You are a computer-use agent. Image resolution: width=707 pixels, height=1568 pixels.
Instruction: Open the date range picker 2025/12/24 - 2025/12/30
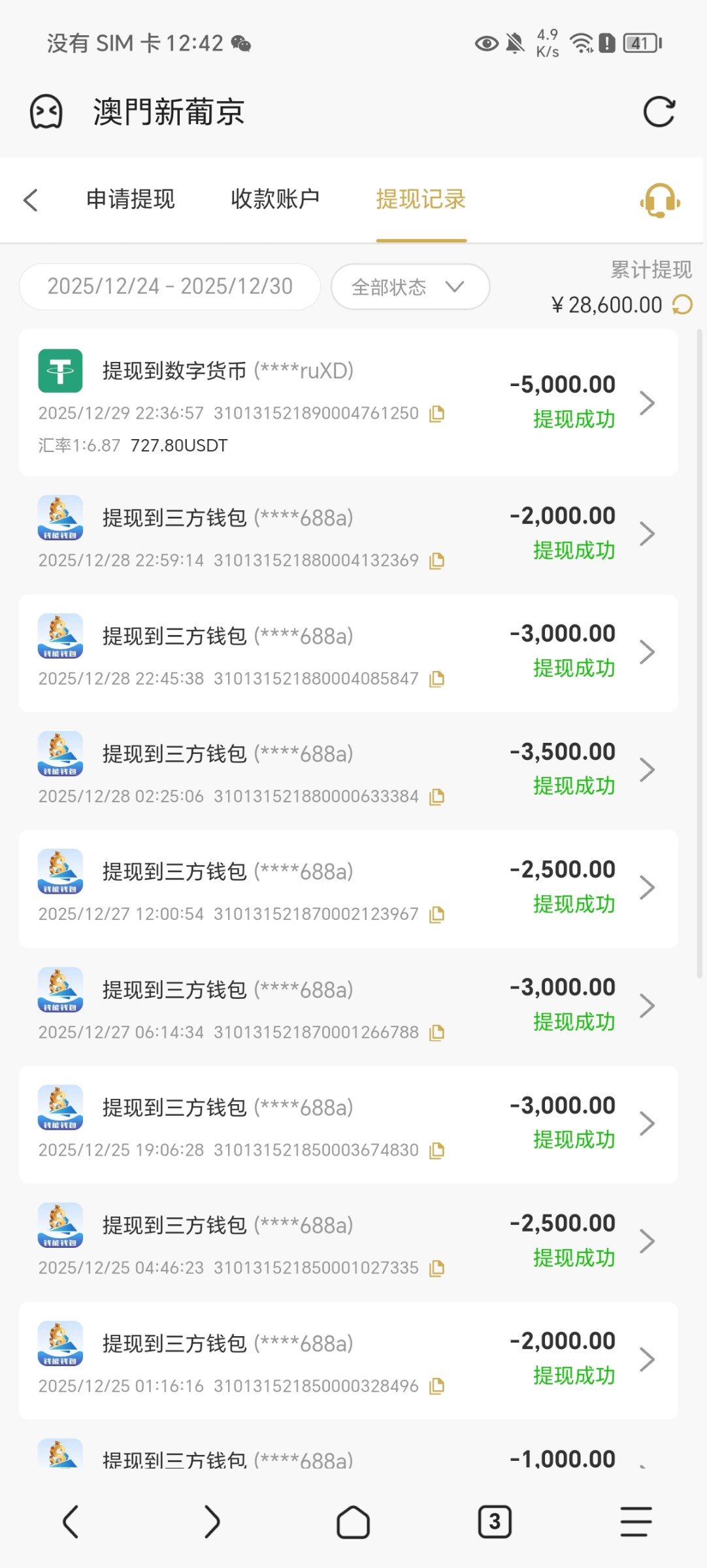tap(170, 287)
